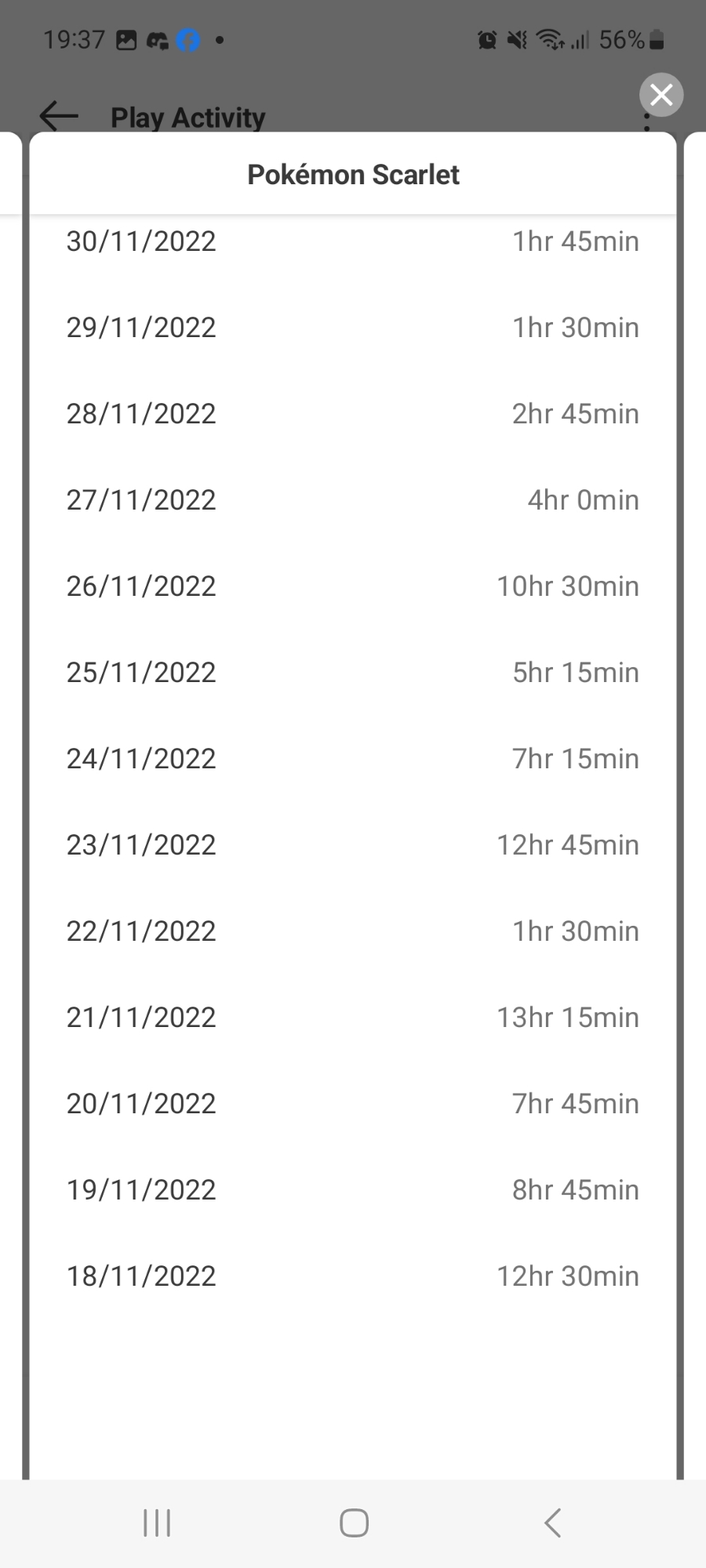Close the Pokémon Scarlet play time popup

661,95
